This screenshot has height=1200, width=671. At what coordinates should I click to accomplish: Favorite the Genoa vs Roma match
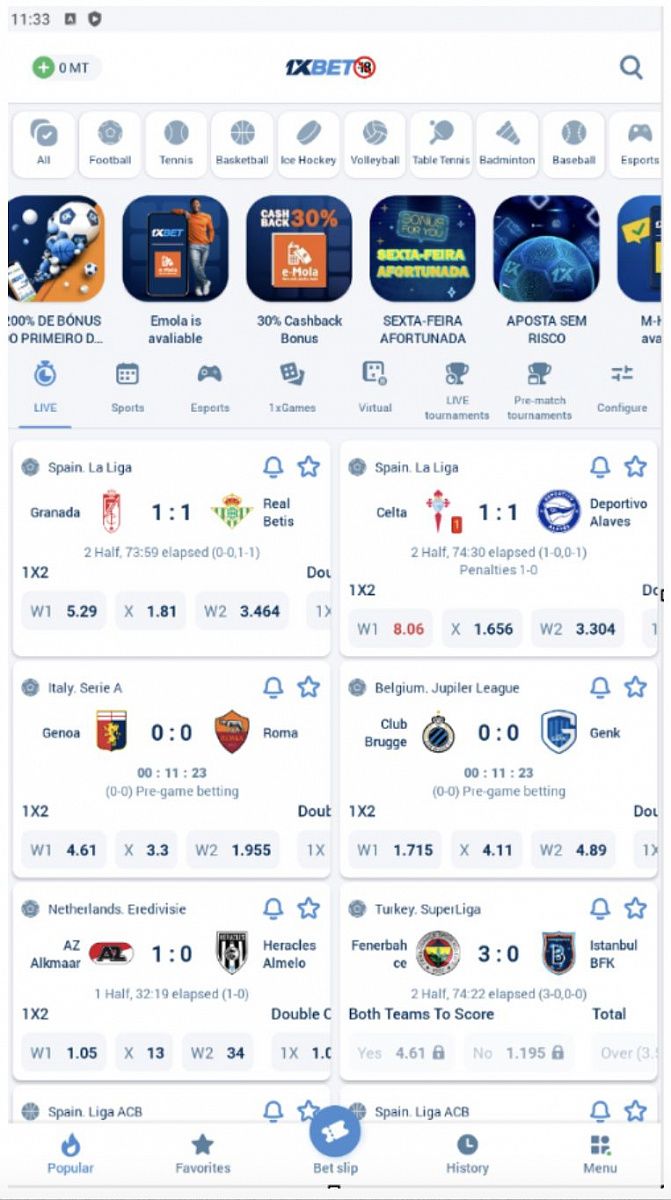coord(309,687)
